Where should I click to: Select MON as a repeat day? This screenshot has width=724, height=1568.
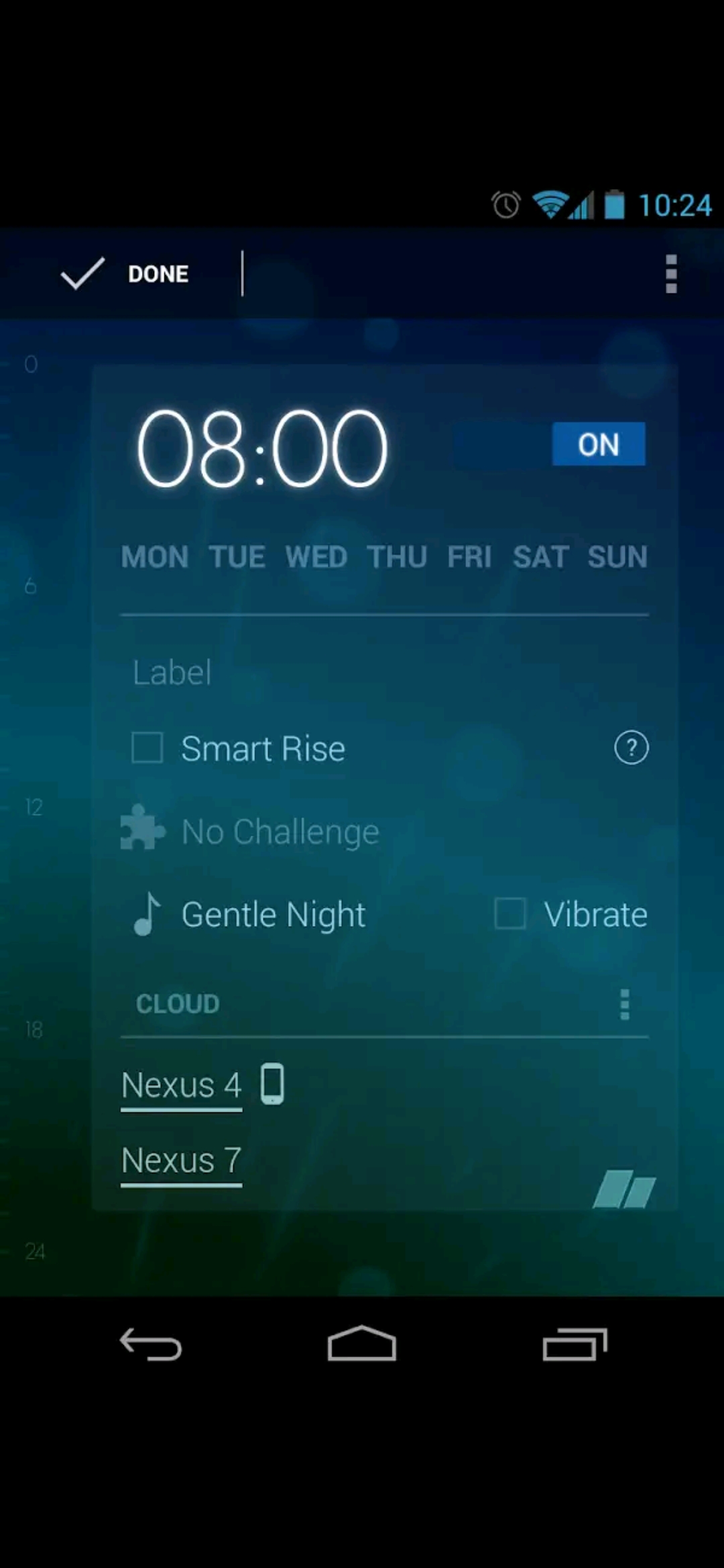tap(155, 557)
